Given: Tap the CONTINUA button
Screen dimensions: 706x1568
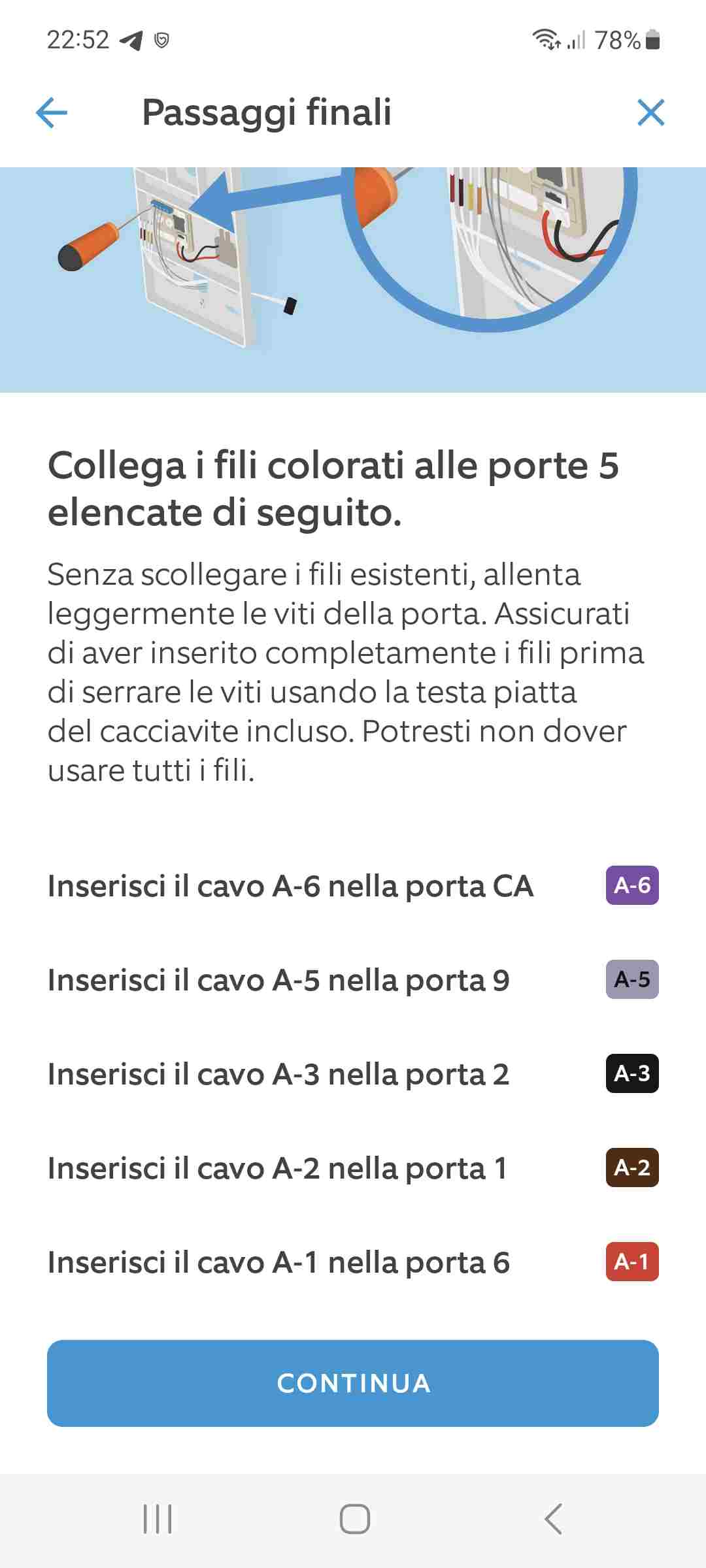Looking at the screenshot, I should 353,1383.
